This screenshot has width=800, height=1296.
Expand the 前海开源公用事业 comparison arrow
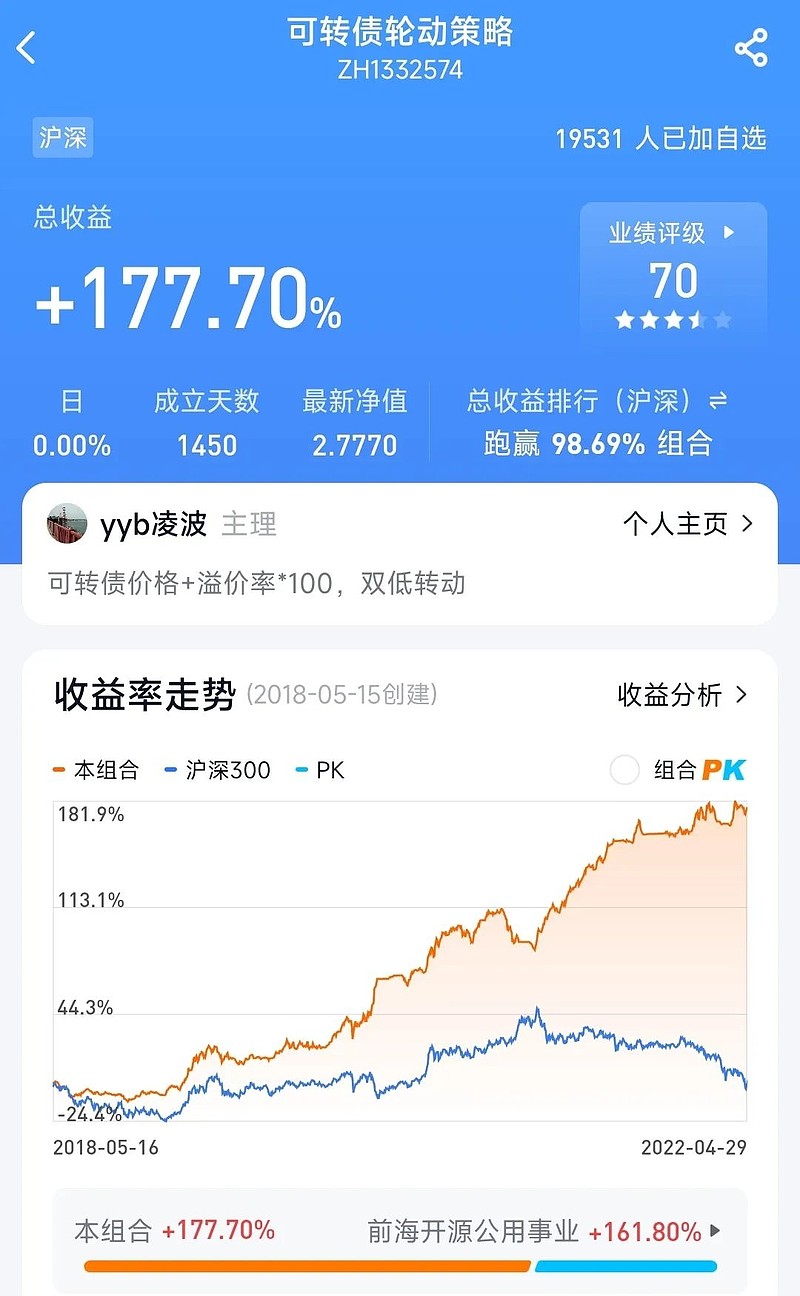tap(714, 1231)
